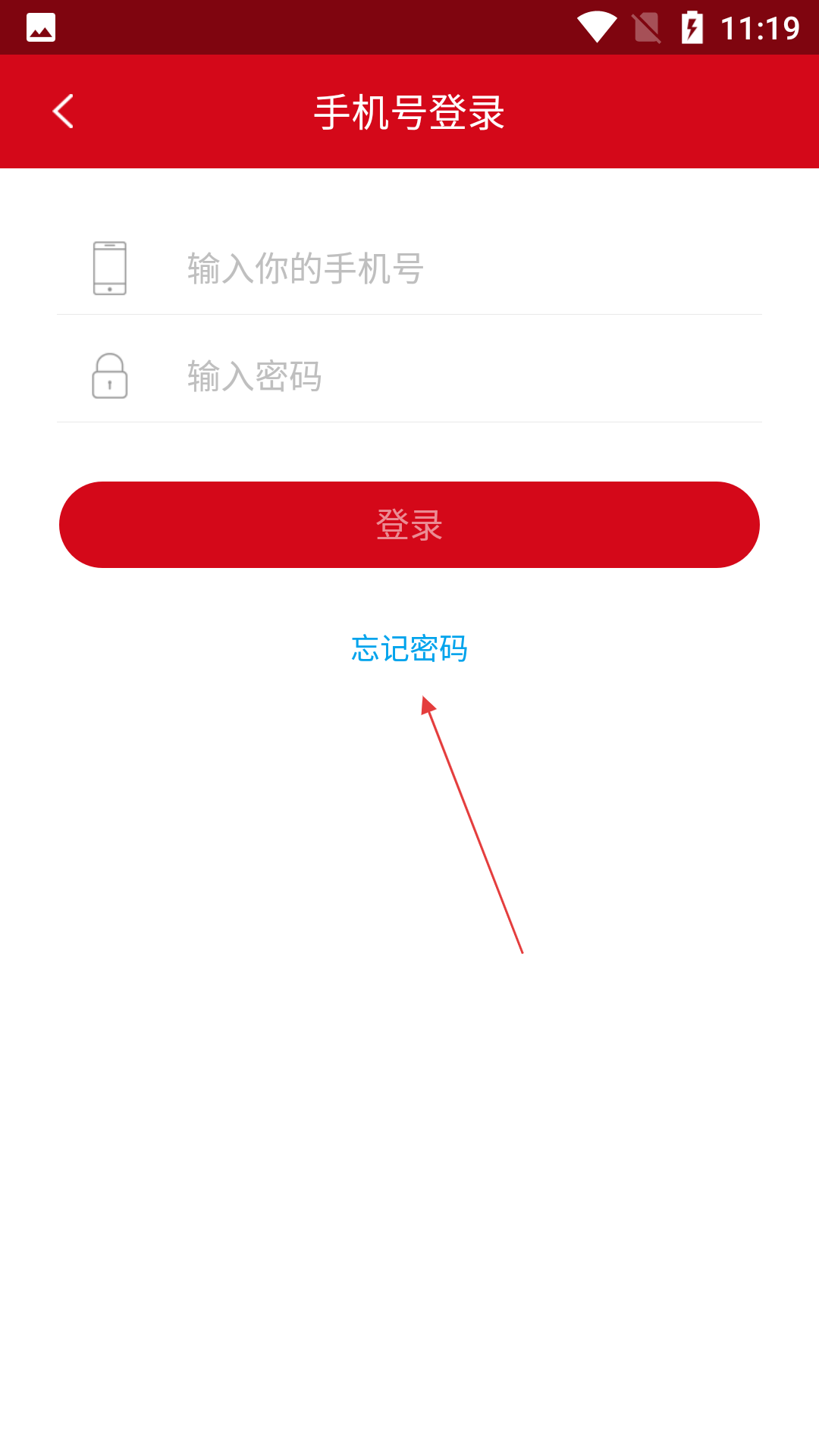The height and width of the screenshot is (1456, 819).
Task: Focus the password input field
Action: pyautogui.click(x=455, y=376)
